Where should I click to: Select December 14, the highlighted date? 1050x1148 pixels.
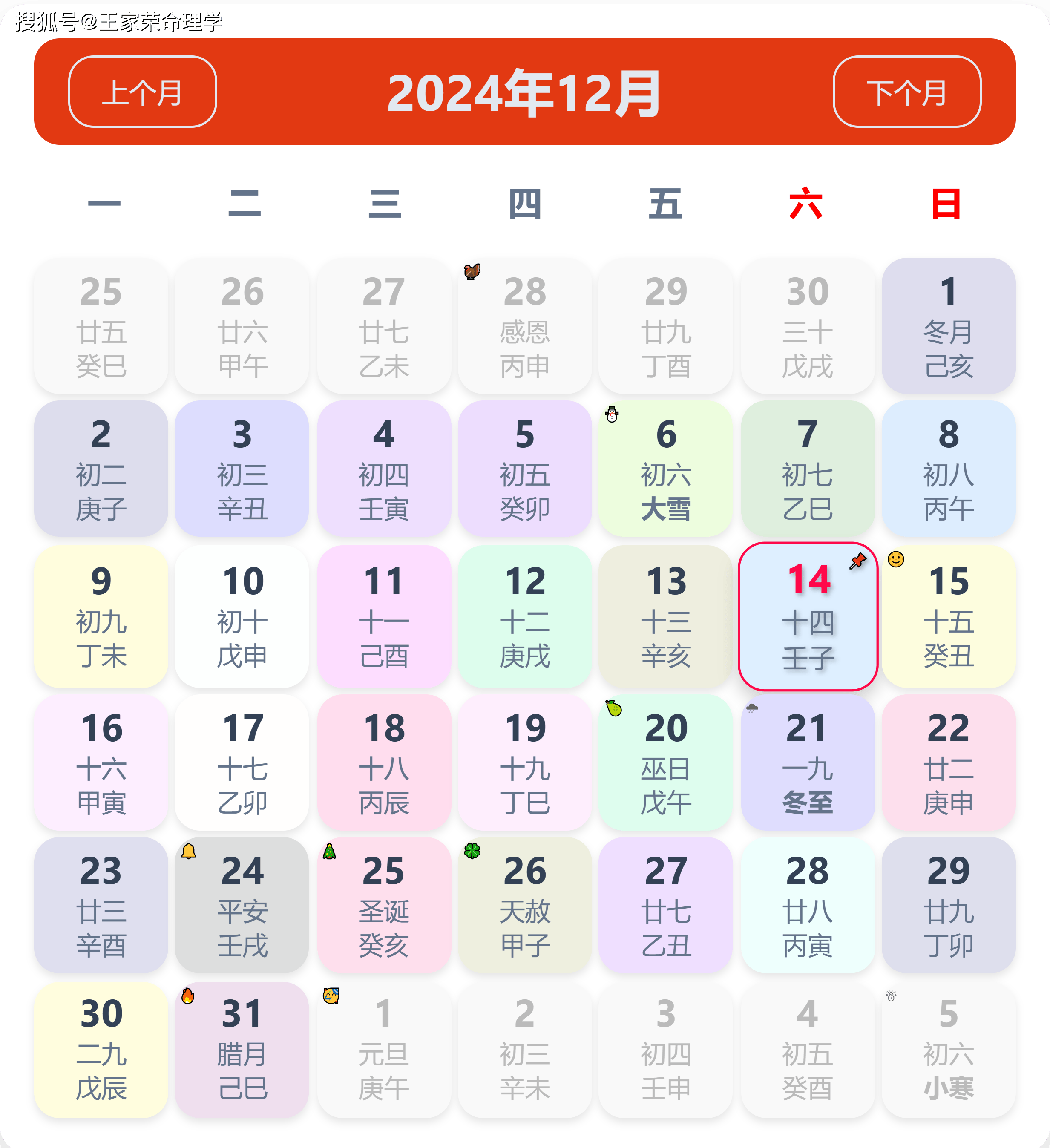point(808,616)
